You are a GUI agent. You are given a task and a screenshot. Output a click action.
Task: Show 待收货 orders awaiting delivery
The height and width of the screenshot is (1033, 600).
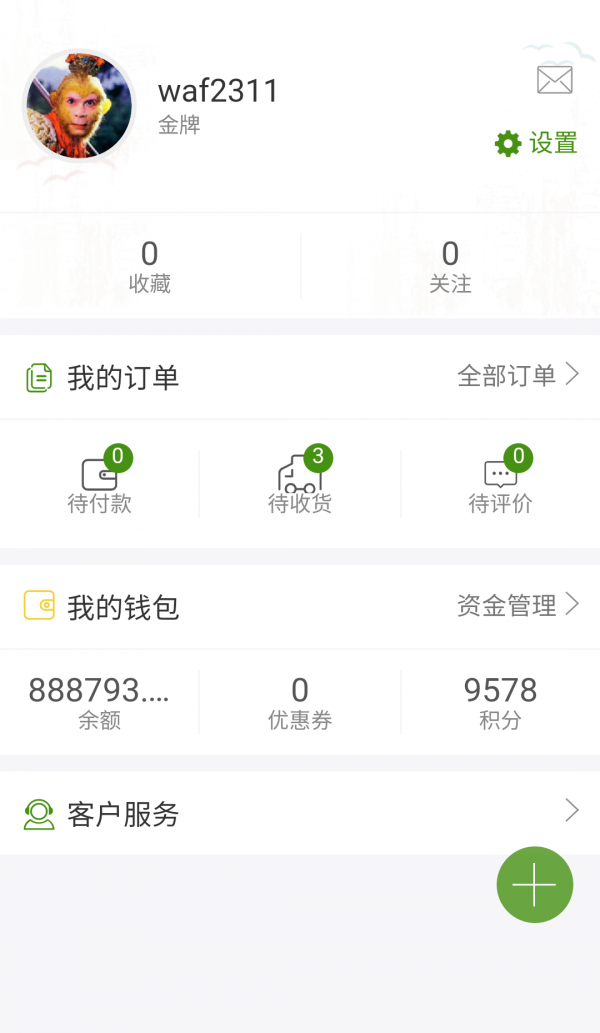pyautogui.click(x=300, y=483)
